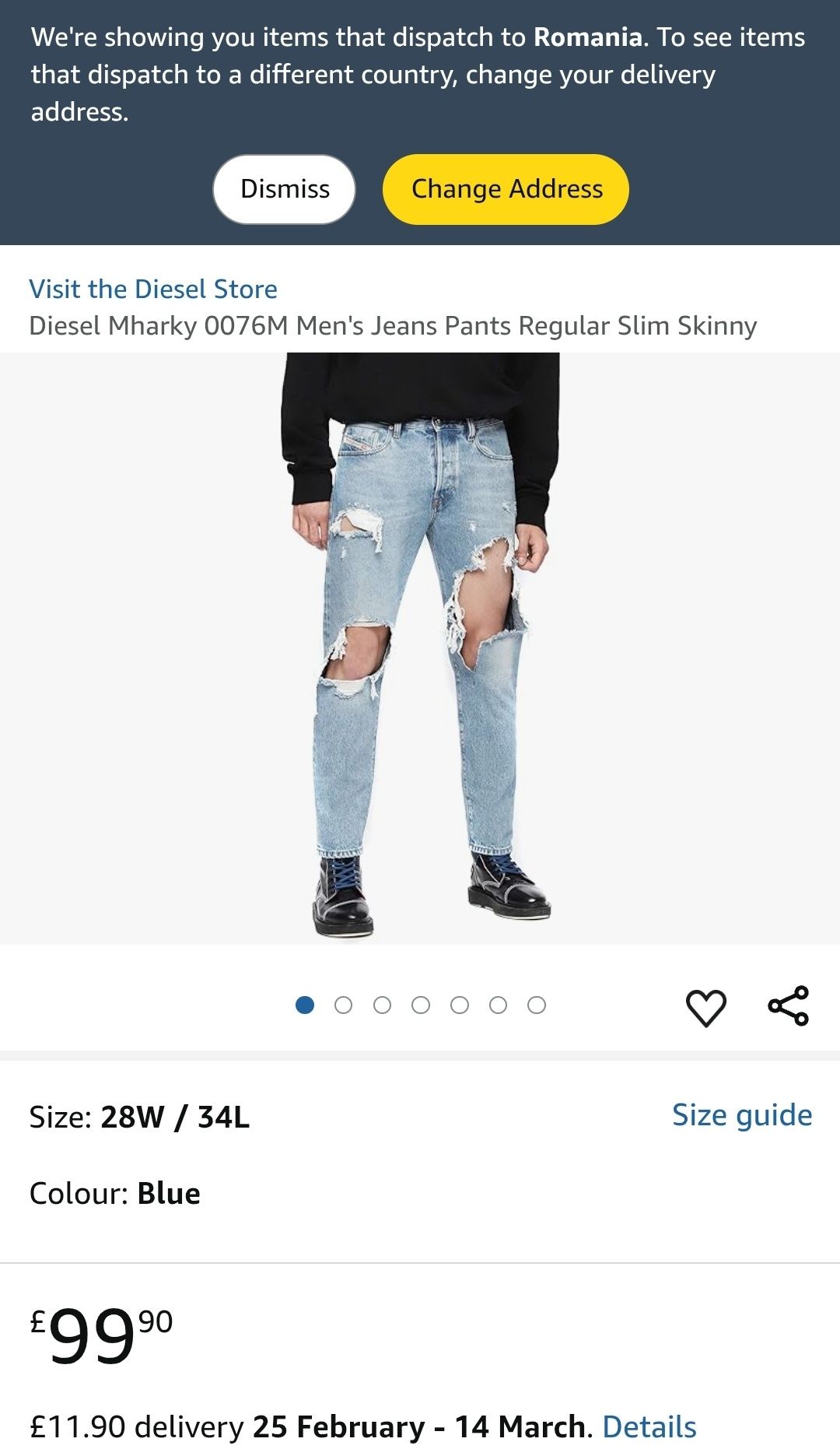This screenshot has width=840, height=1449.
Task: Jump to the last image indicator dot
Action: [x=537, y=1005]
